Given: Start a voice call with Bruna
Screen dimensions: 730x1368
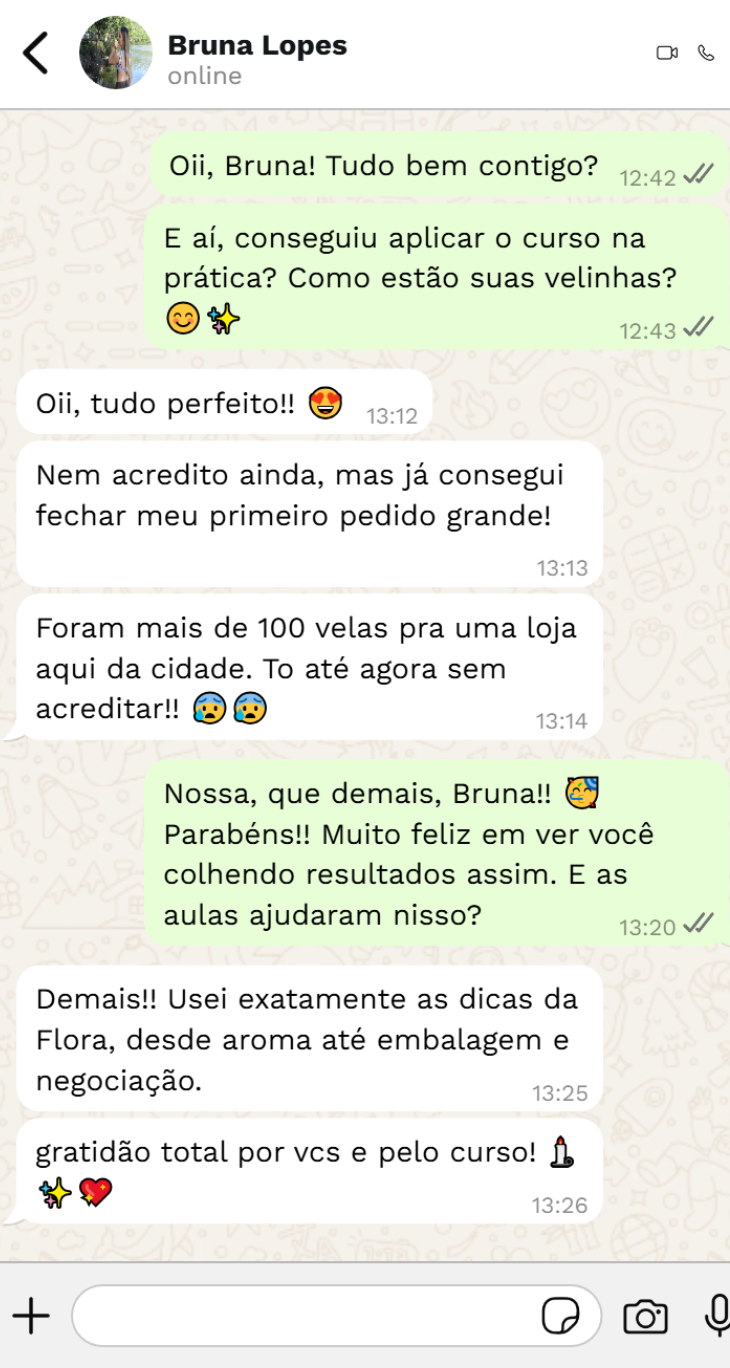Looking at the screenshot, I should (x=706, y=53).
